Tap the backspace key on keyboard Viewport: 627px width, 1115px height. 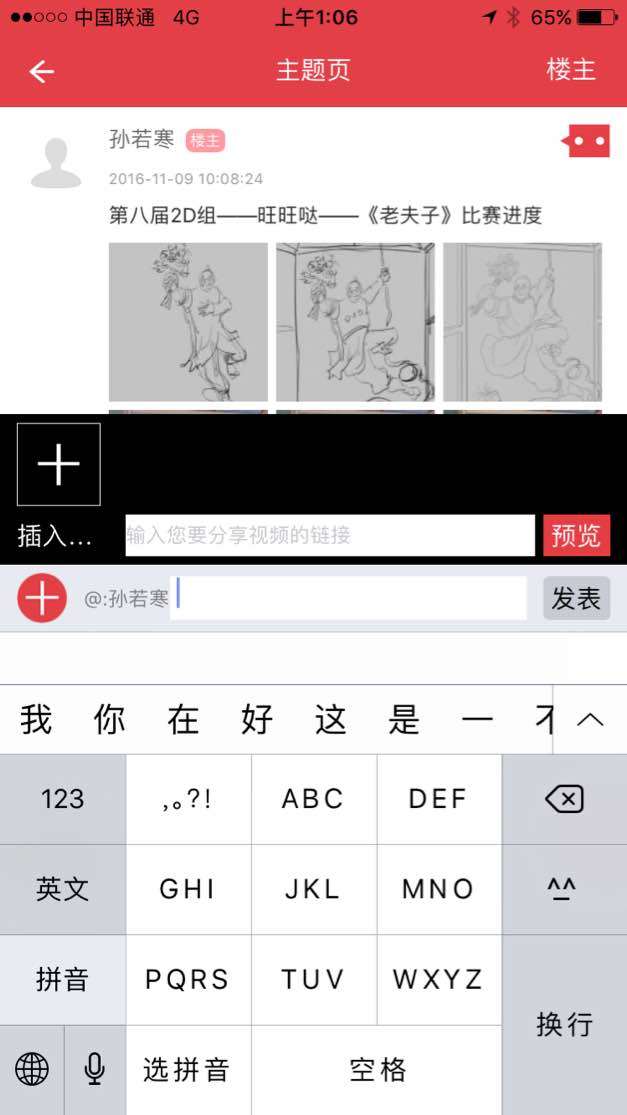pos(564,799)
